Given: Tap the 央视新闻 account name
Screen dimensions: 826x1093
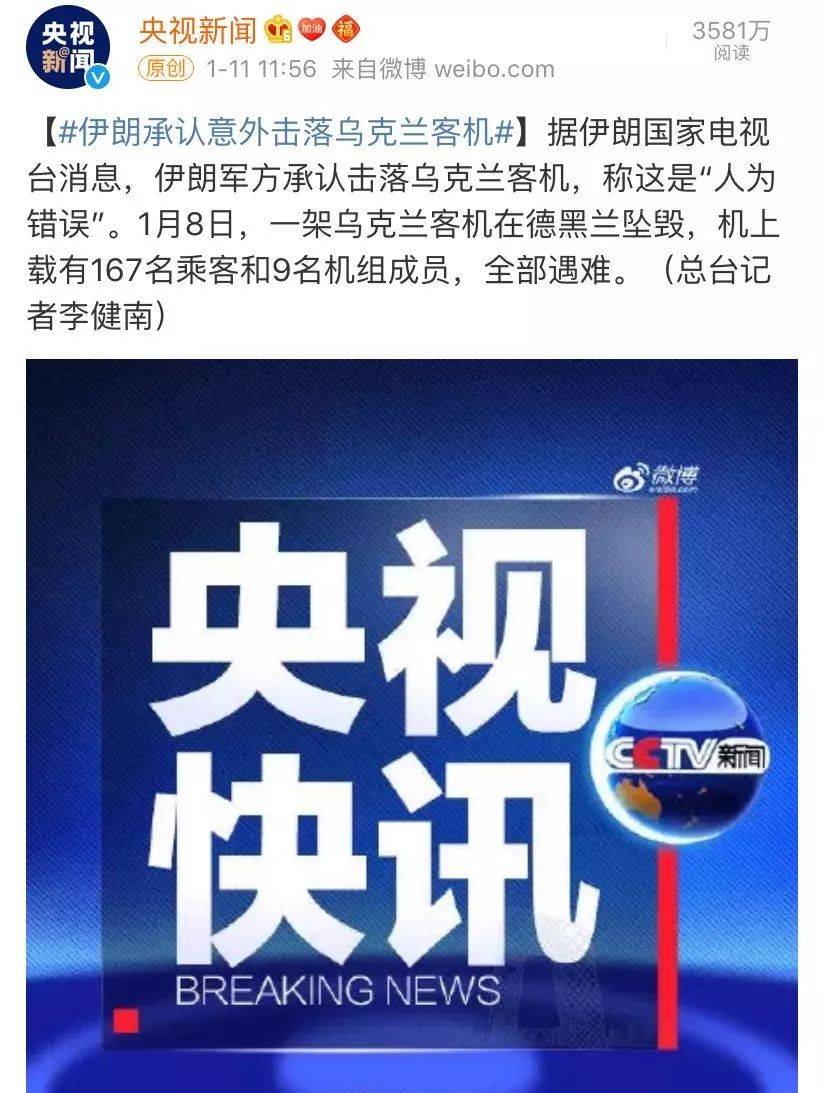Looking at the screenshot, I should pyautogui.click(x=197, y=30).
